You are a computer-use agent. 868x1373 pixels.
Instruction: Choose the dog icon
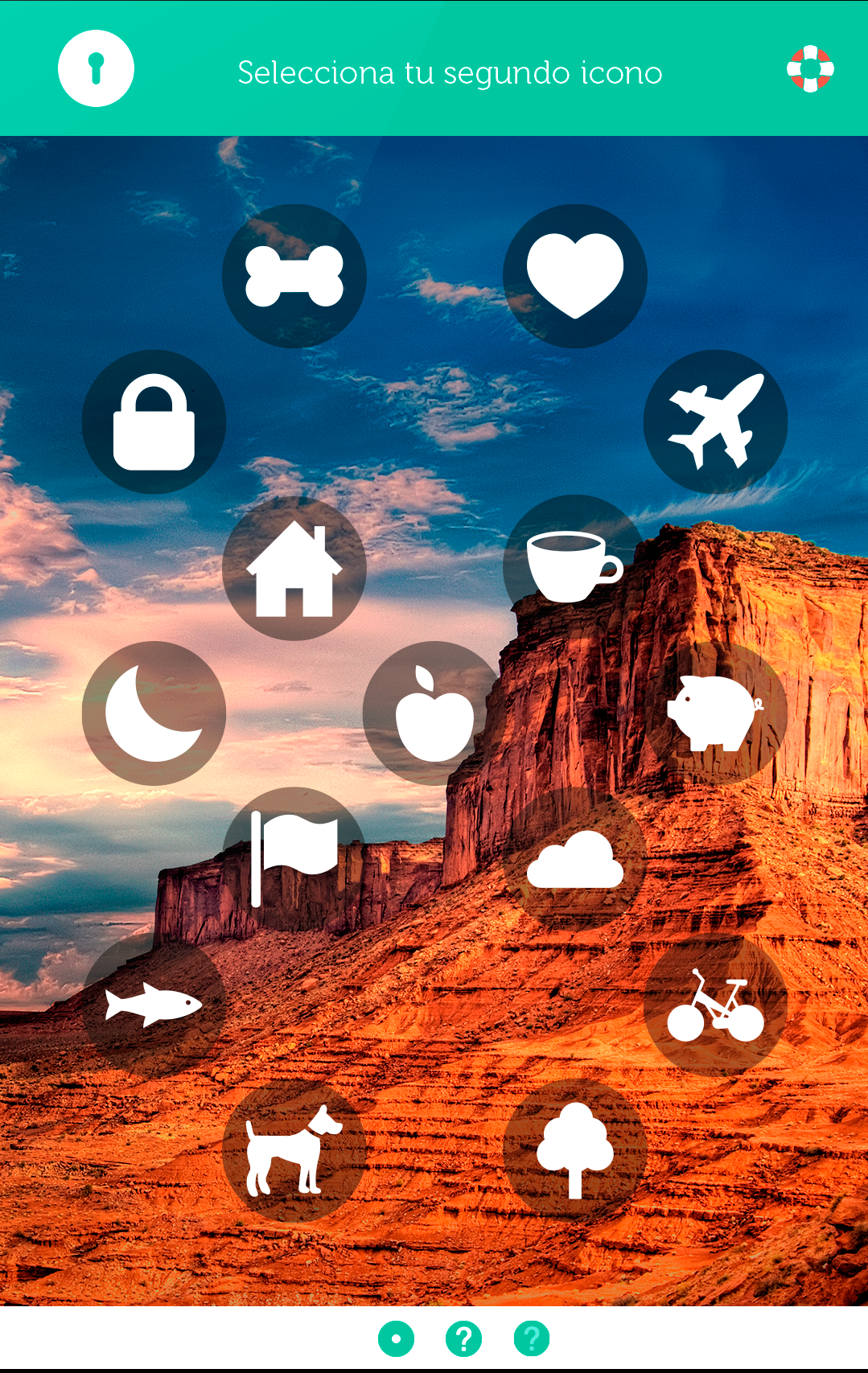click(x=294, y=1151)
